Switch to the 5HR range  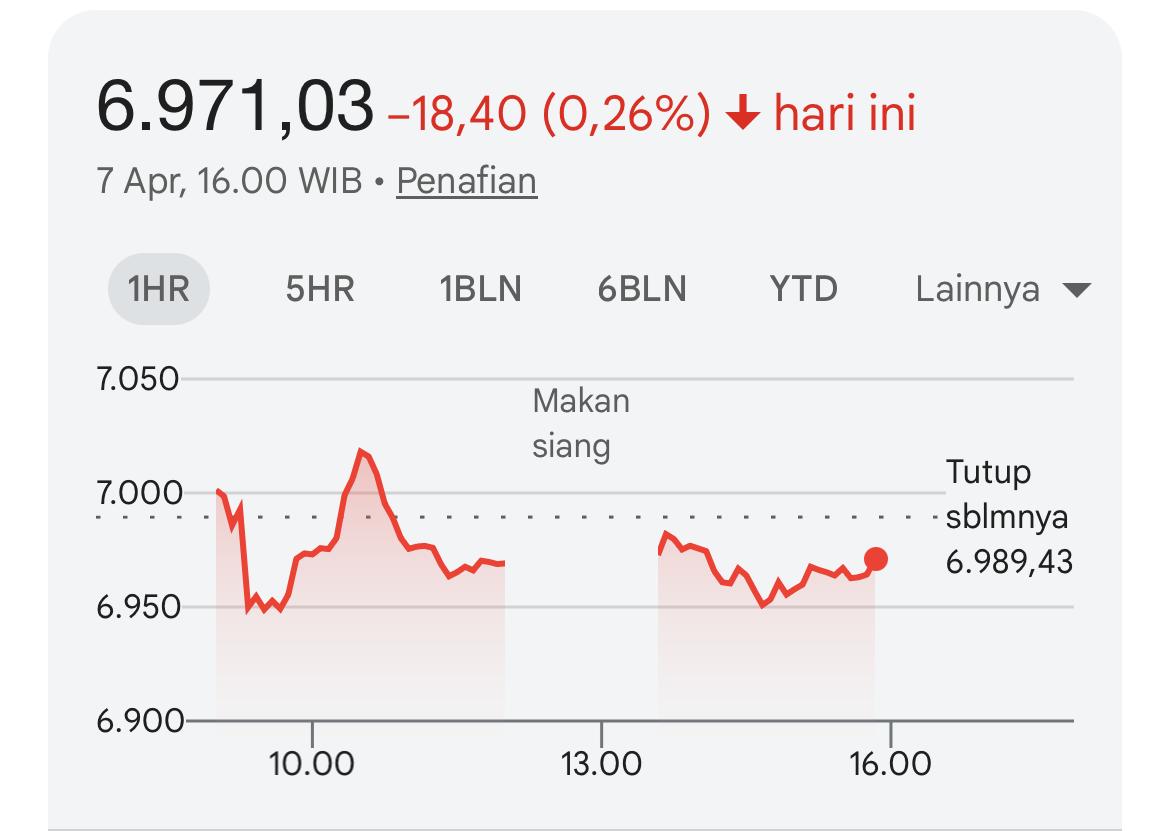click(320, 290)
